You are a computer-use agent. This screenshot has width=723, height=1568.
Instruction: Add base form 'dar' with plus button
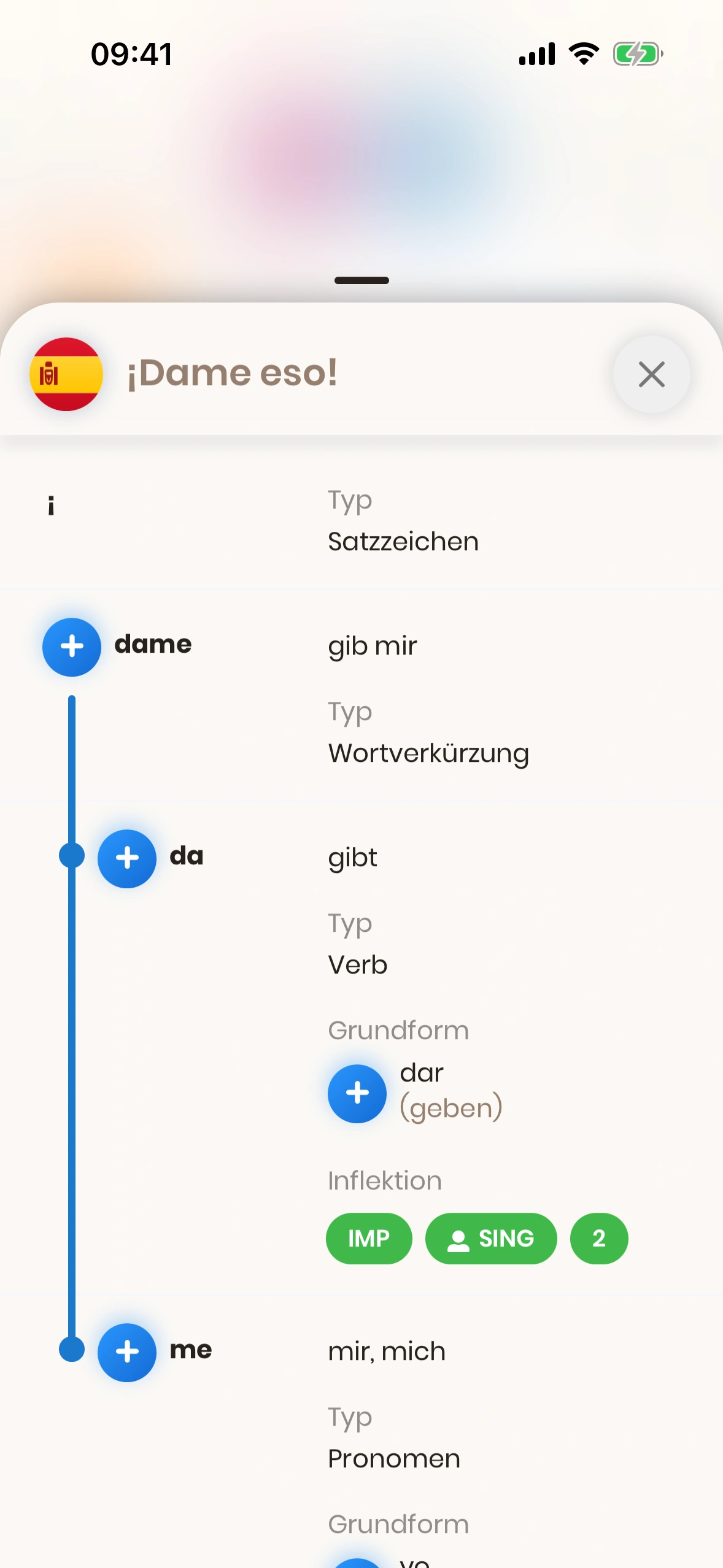pyautogui.click(x=357, y=1093)
